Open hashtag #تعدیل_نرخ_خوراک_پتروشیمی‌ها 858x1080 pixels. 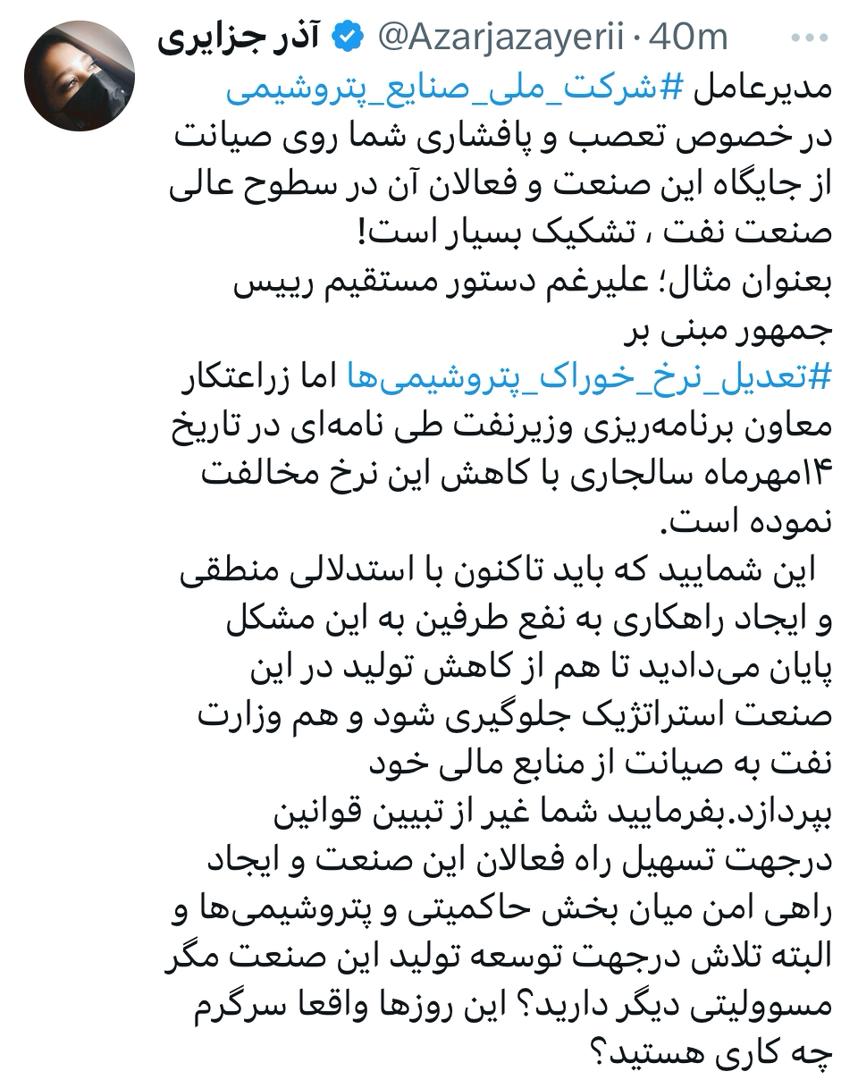(x=594, y=380)
